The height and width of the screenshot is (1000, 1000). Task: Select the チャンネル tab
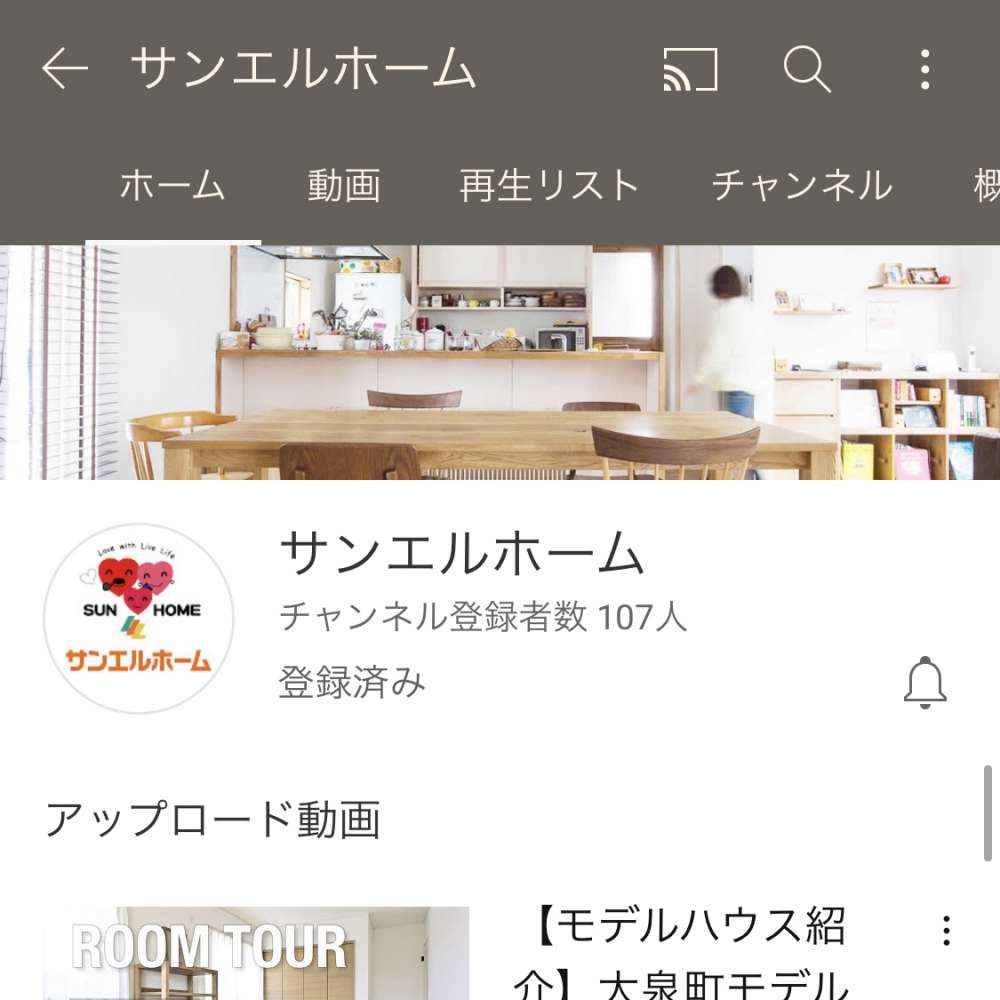click(x=802, y=186)
